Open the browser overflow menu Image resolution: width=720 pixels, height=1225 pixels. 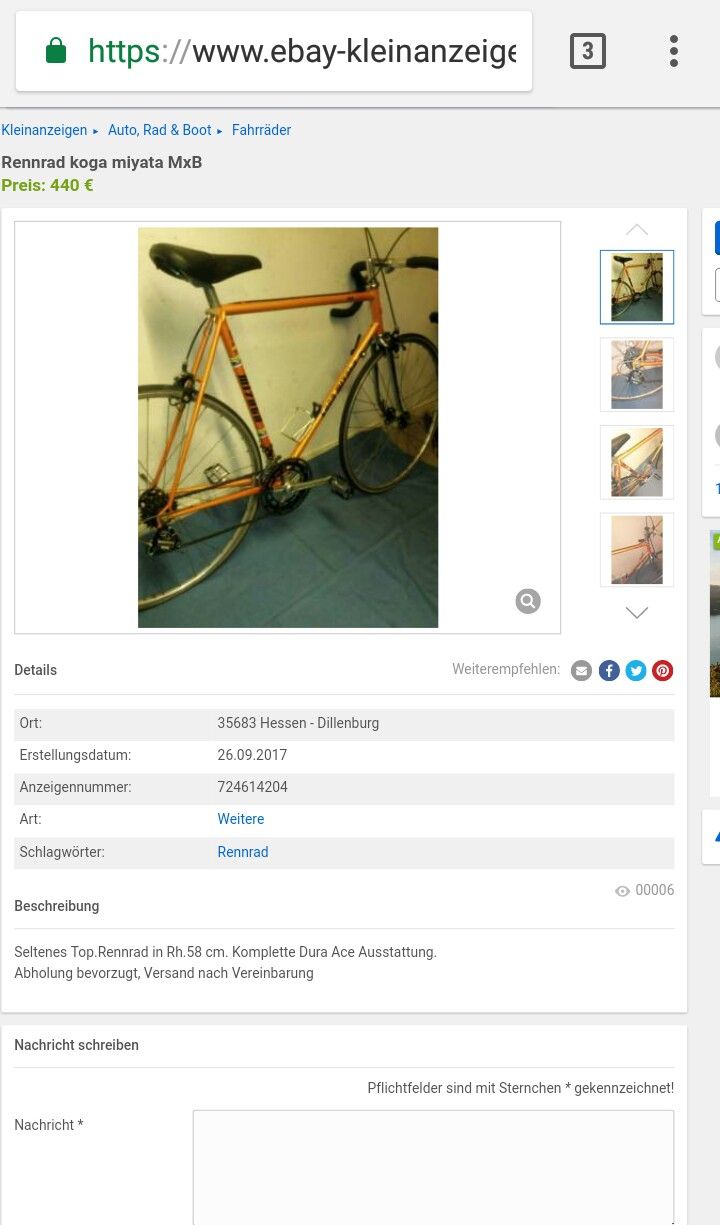(674, 51)
